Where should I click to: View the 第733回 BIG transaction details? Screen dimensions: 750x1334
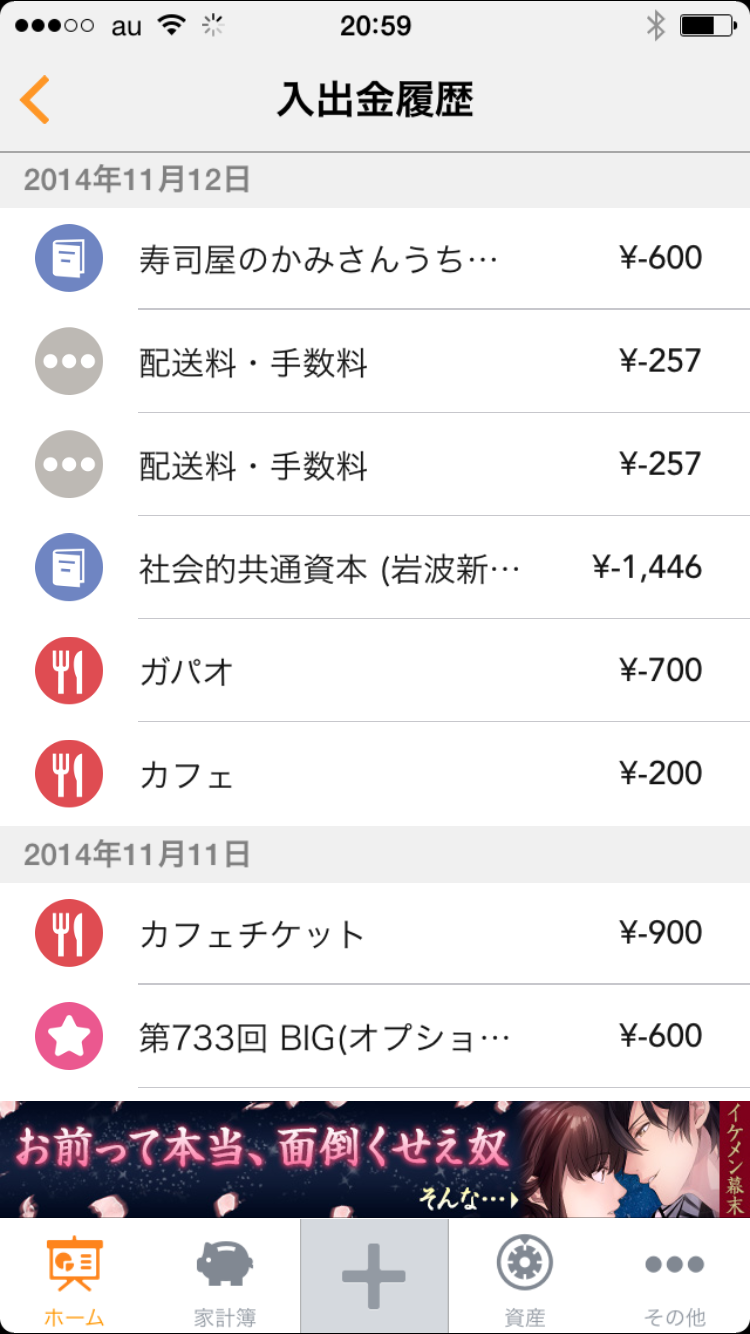(x=375, y=1036)
